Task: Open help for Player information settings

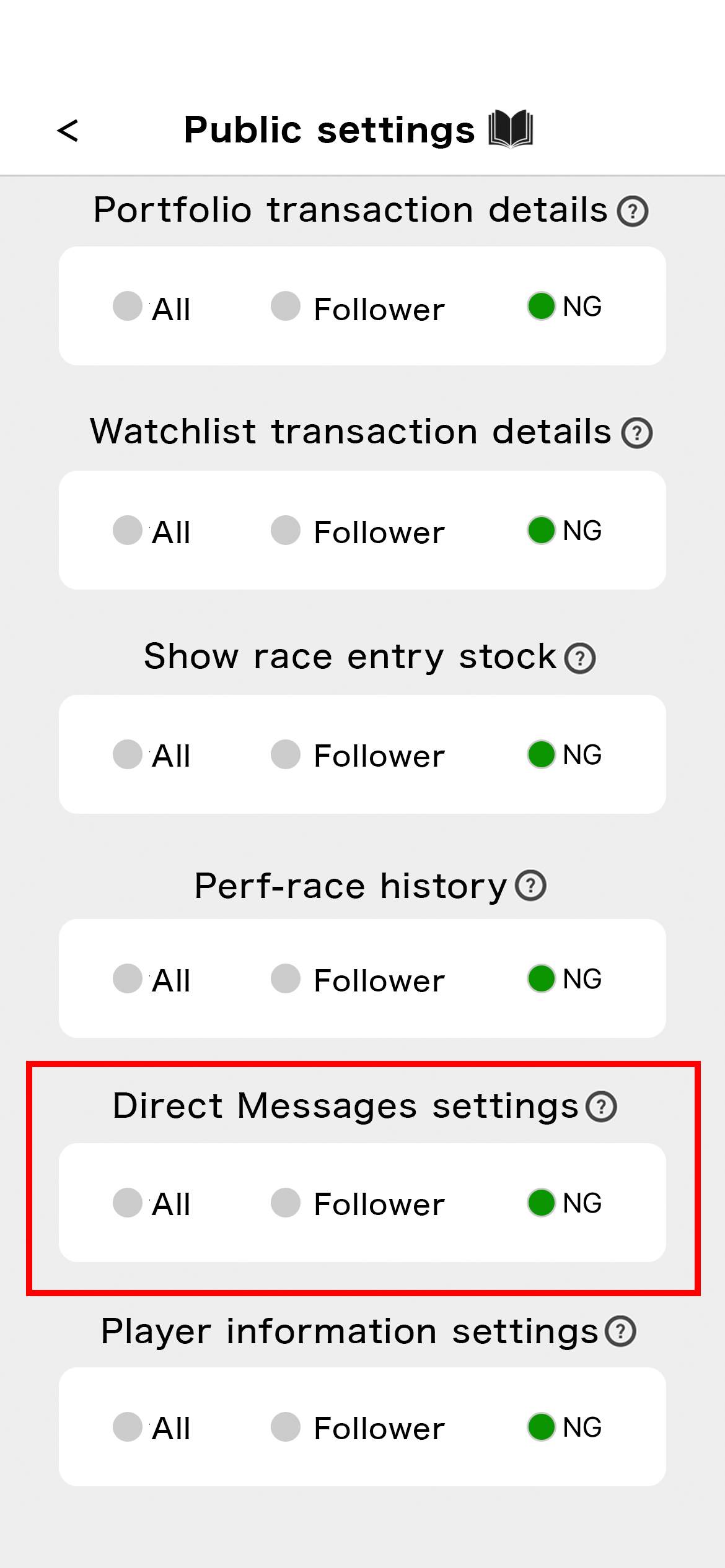Action: tap(621, 1331)
